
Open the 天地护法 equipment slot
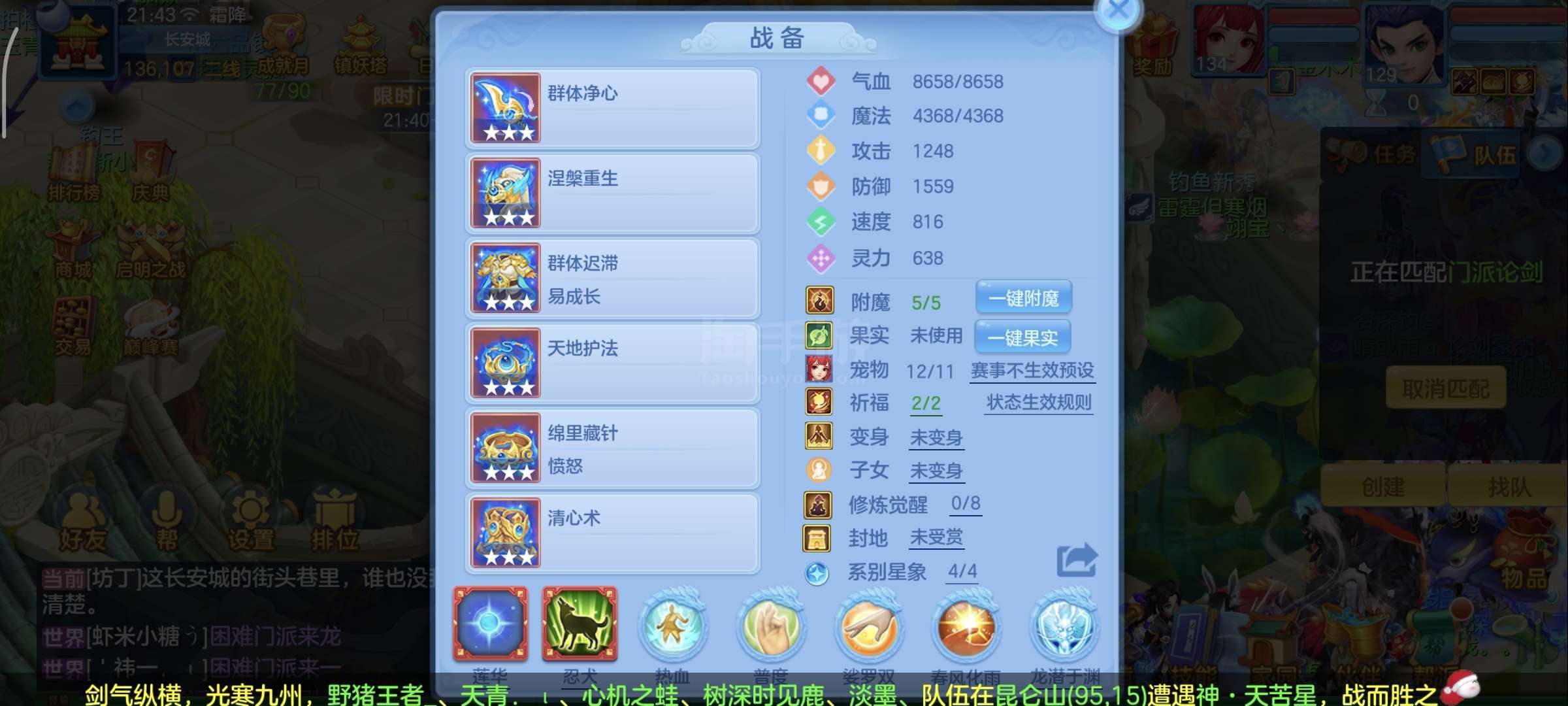(x=612, y=363)
